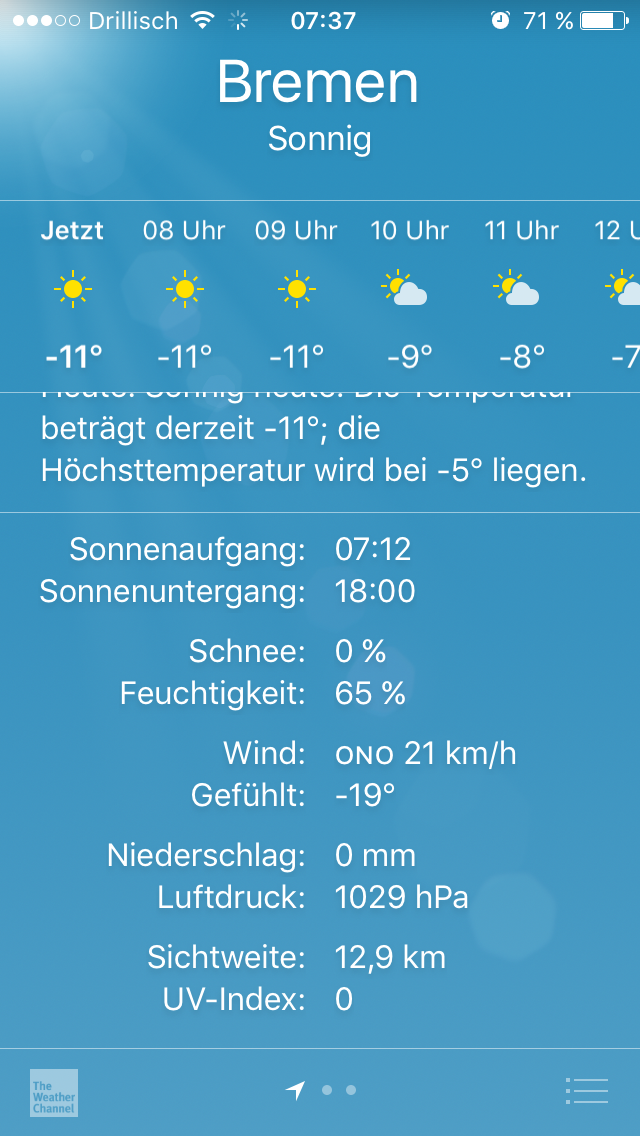This screenshot has height=1136, width=640.
Task: Open The Weather Channel link
Action: 54,1092
